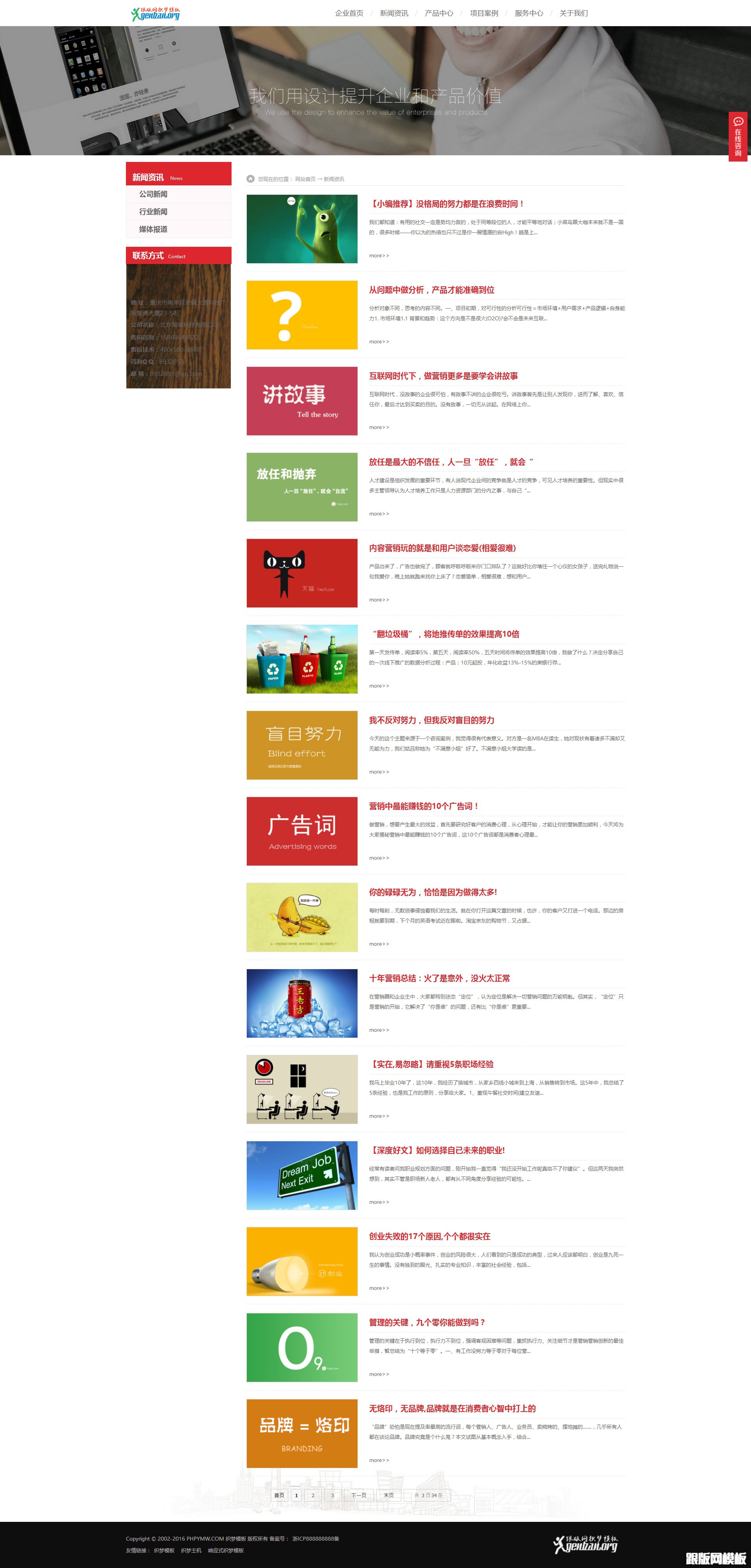Select 行业新闻 in the sidebar
The width and height of the screenshot is (751, 1568).
coord(153,212)
